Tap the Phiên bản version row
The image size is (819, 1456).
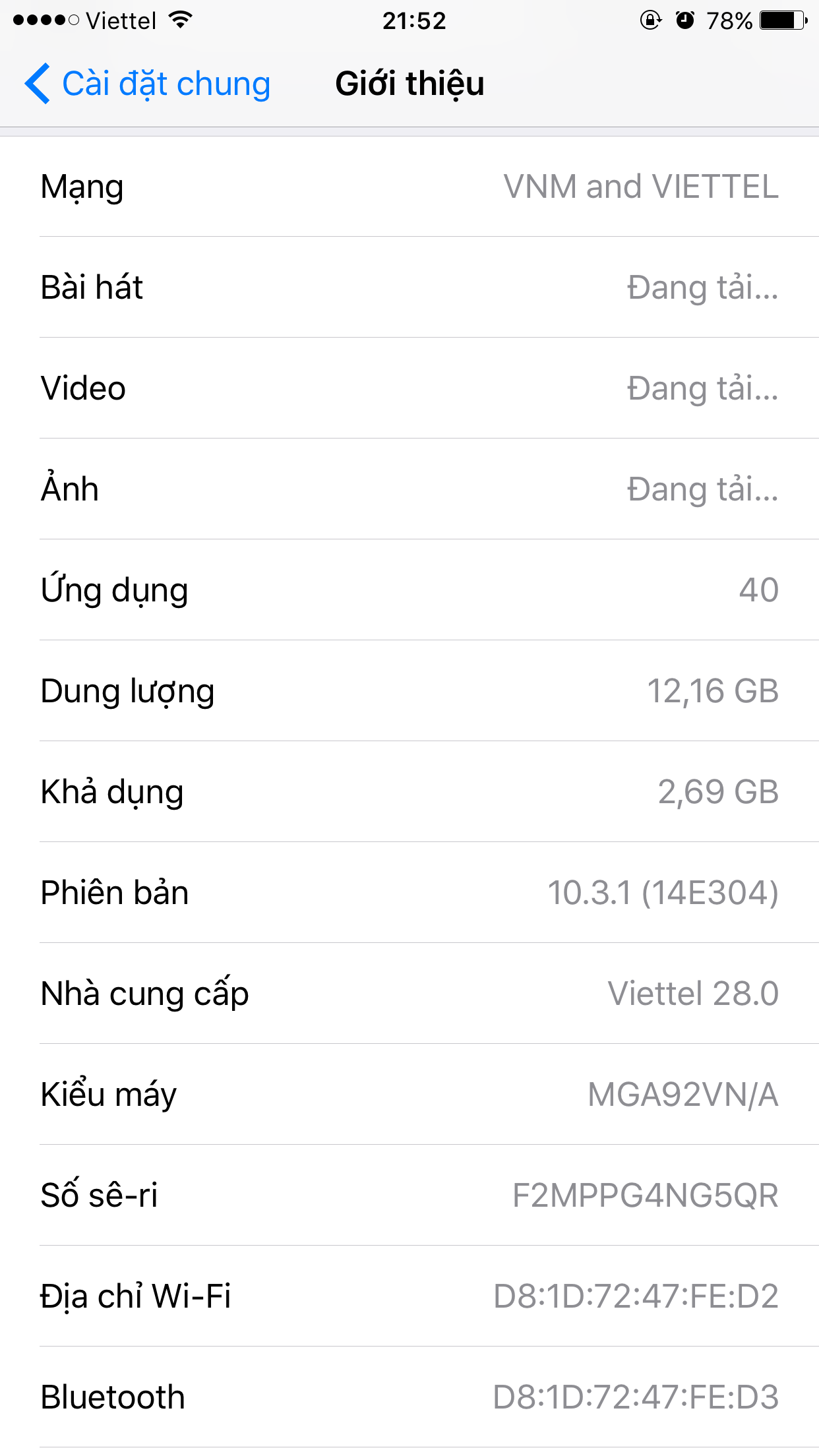click(x=409, y=892)
